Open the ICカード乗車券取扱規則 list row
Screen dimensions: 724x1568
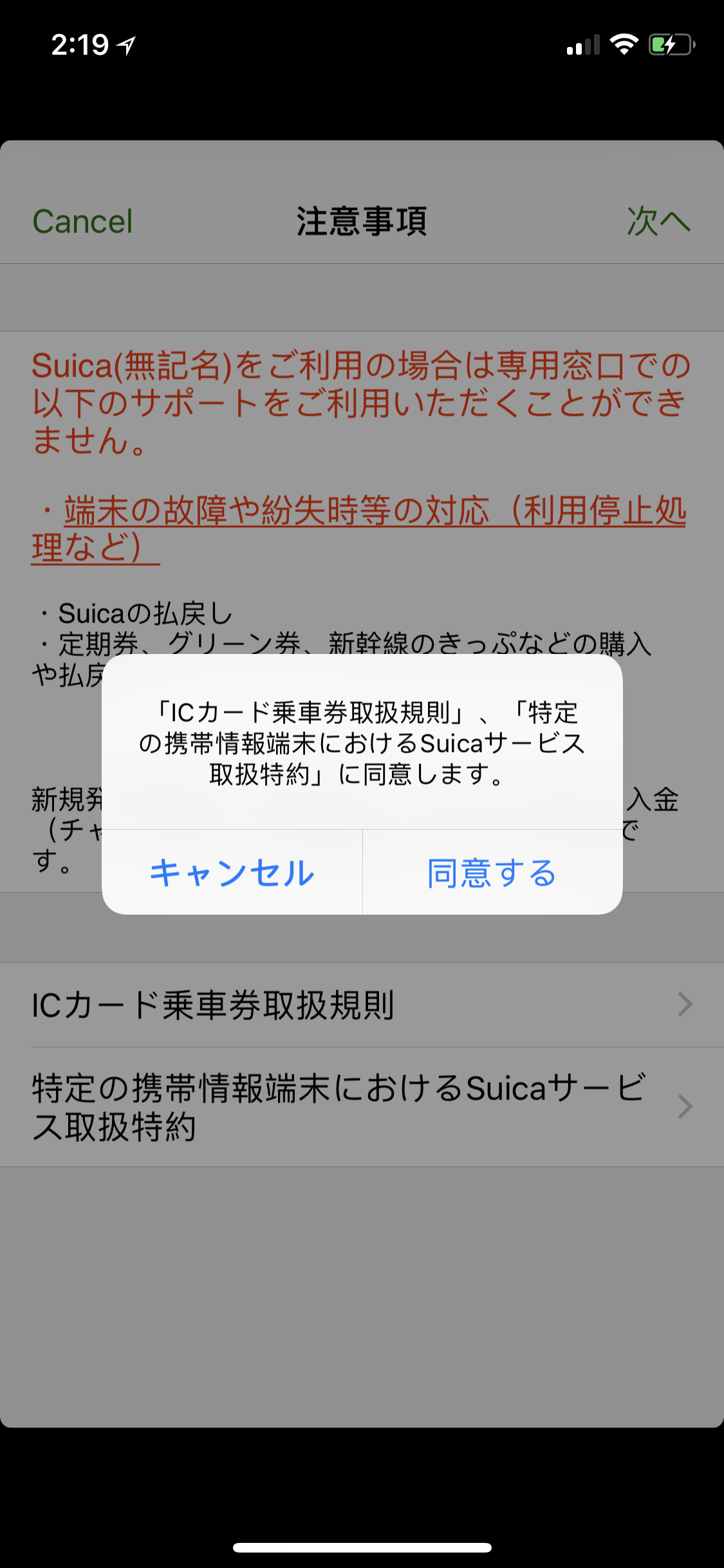coord(257,1004)
